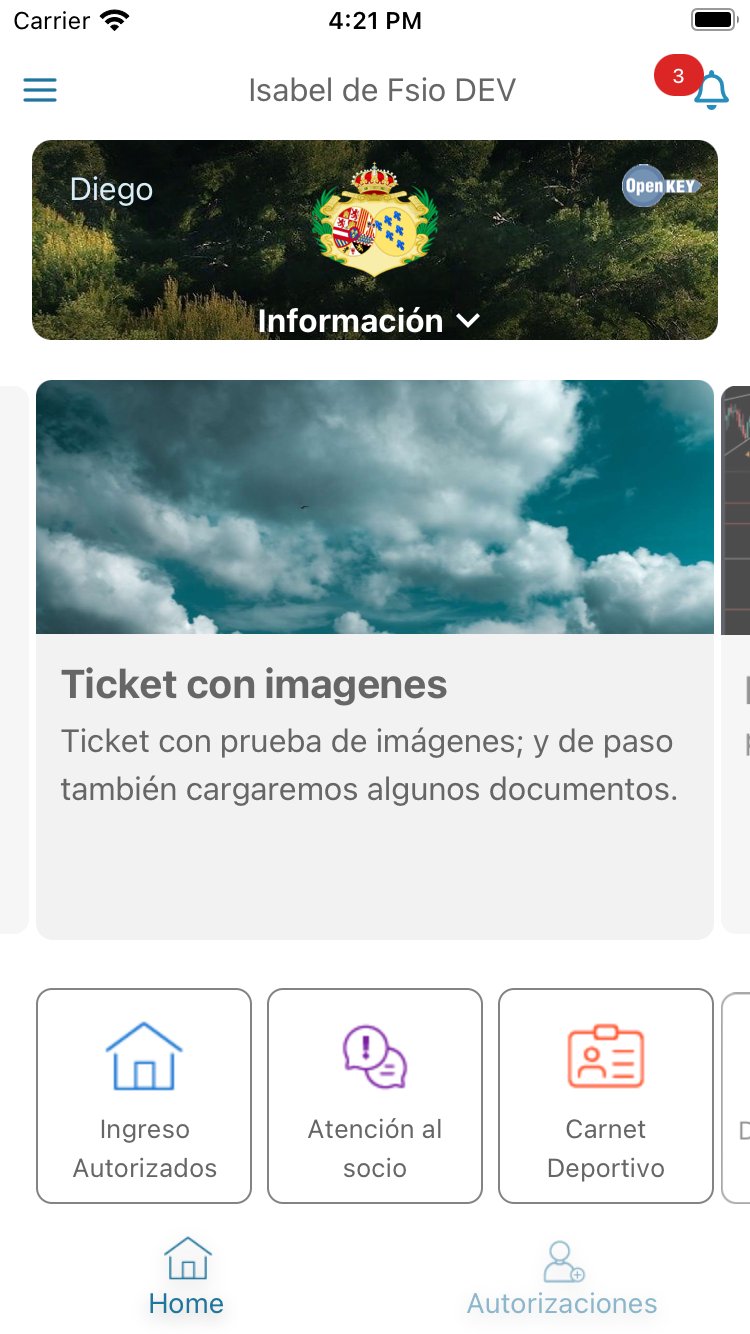Select the Atención al socio chat icon
The image size is (750, 1334).
point(374,1057)
